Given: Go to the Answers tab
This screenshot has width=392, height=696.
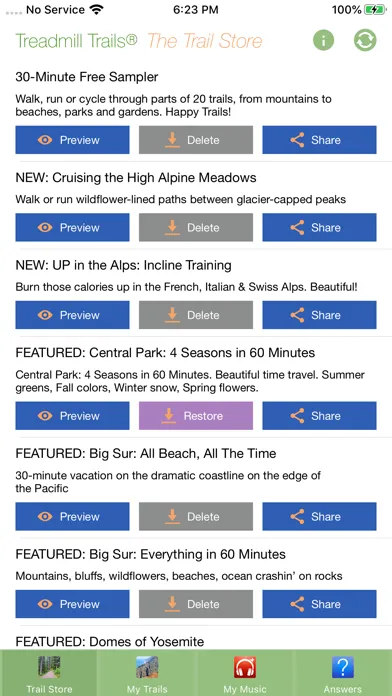Looking at the screenshot, I should coord(343,673).
